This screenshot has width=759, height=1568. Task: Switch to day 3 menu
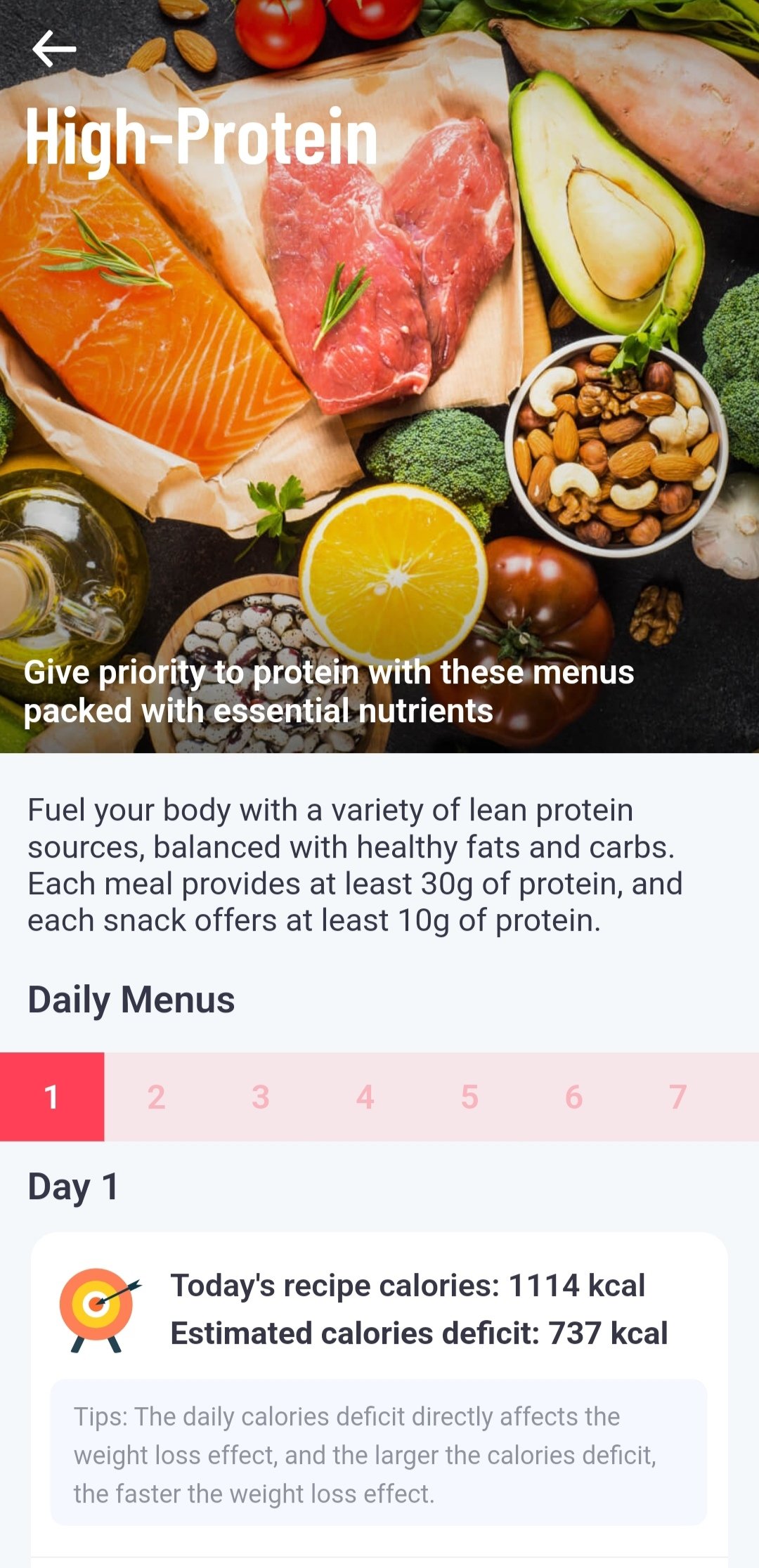261,1097
